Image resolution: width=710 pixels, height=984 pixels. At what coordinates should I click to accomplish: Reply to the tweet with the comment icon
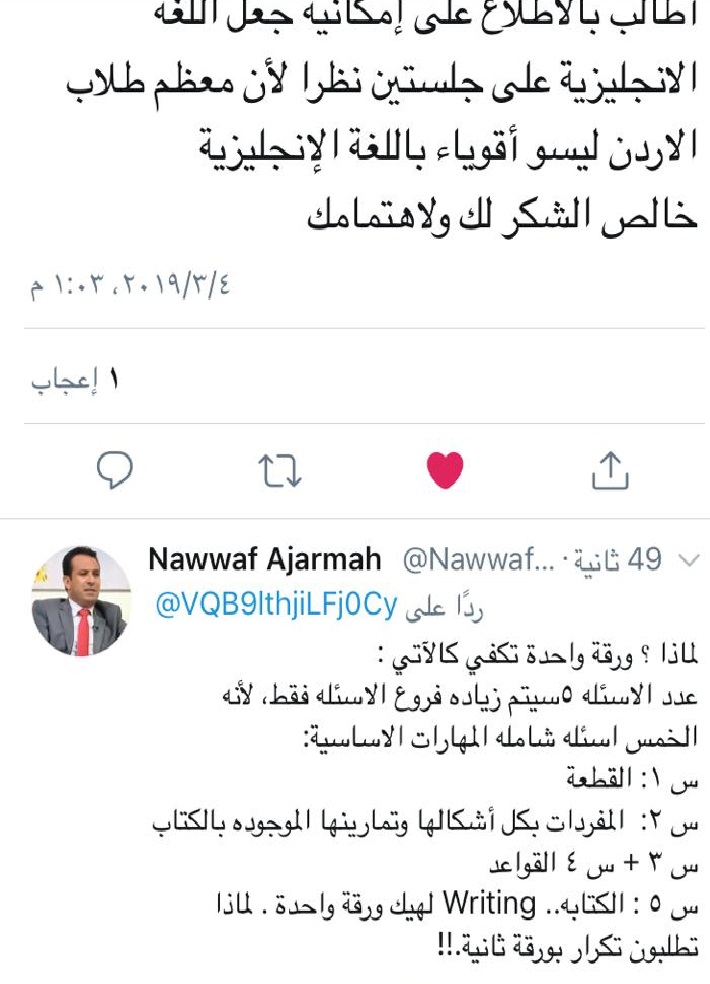115,468
